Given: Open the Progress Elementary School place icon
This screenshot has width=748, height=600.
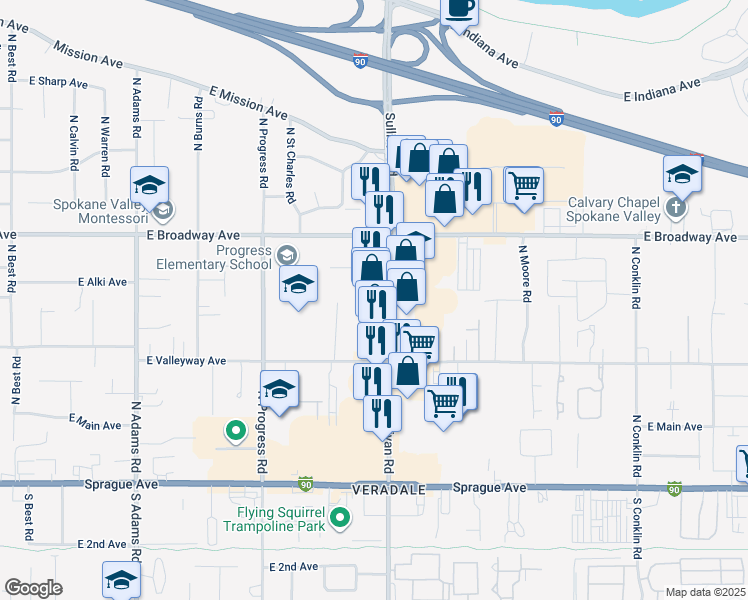Looking at the screenshot, I should coord(287,256).
